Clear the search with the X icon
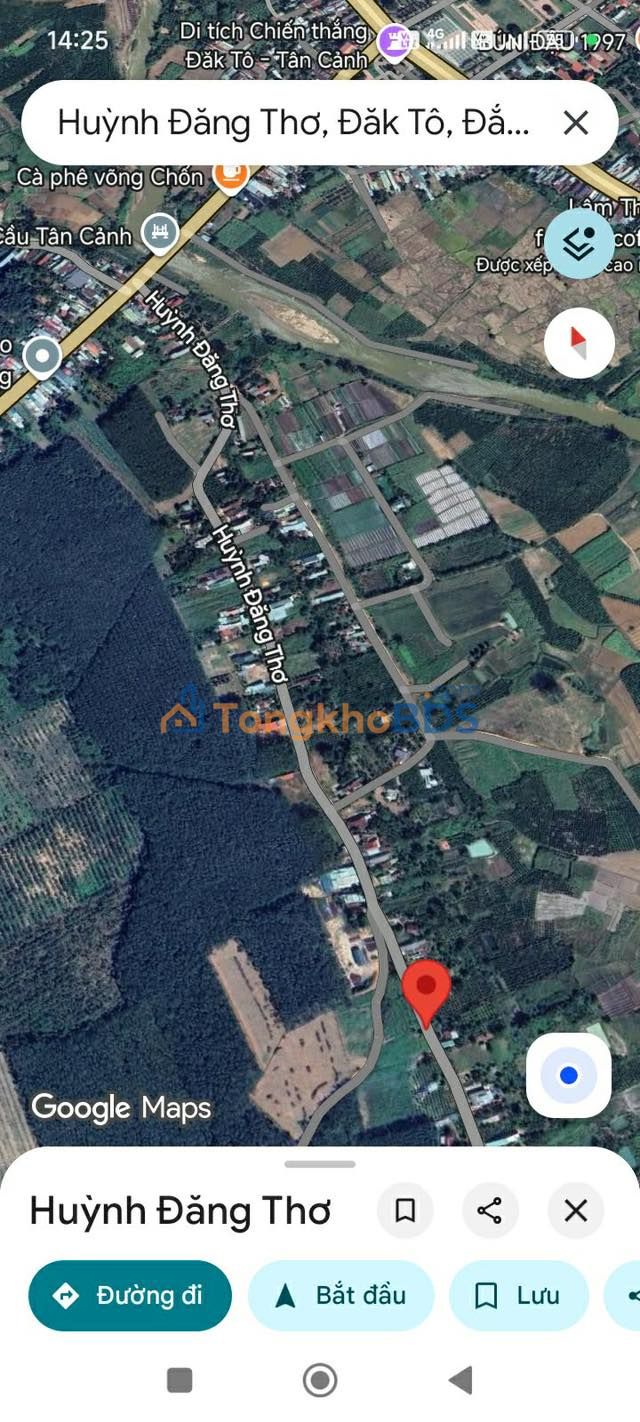This screenshot has width=640, height=1422. pyautogui.click(x=576, y=123)
